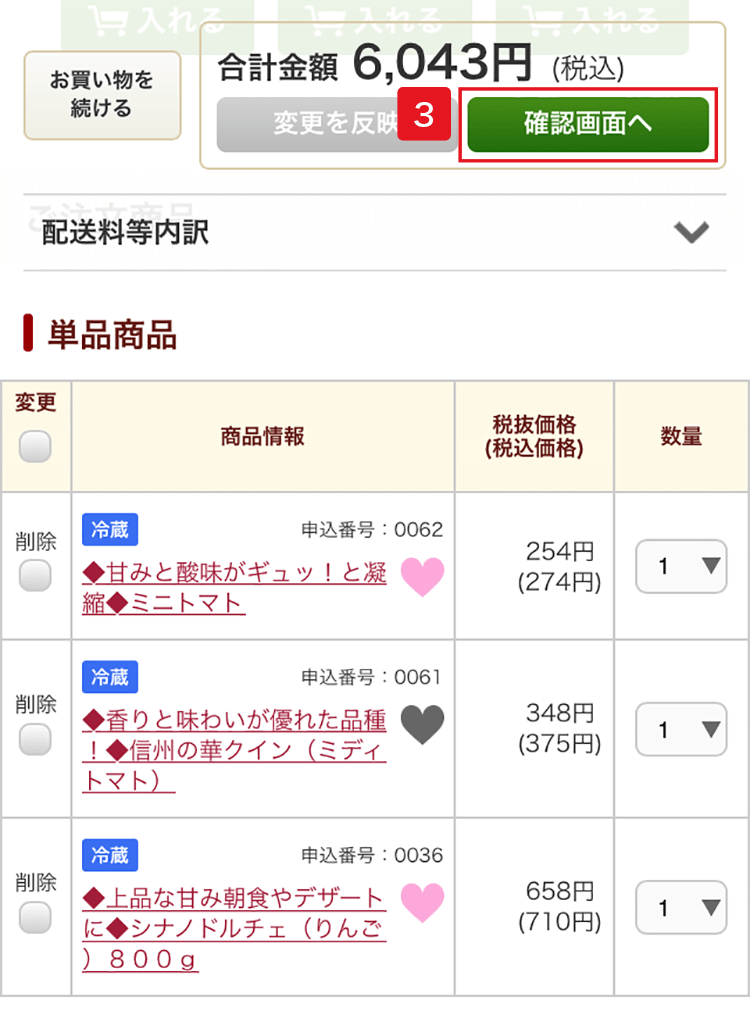Open ミニトマト product link

point(234,589)
